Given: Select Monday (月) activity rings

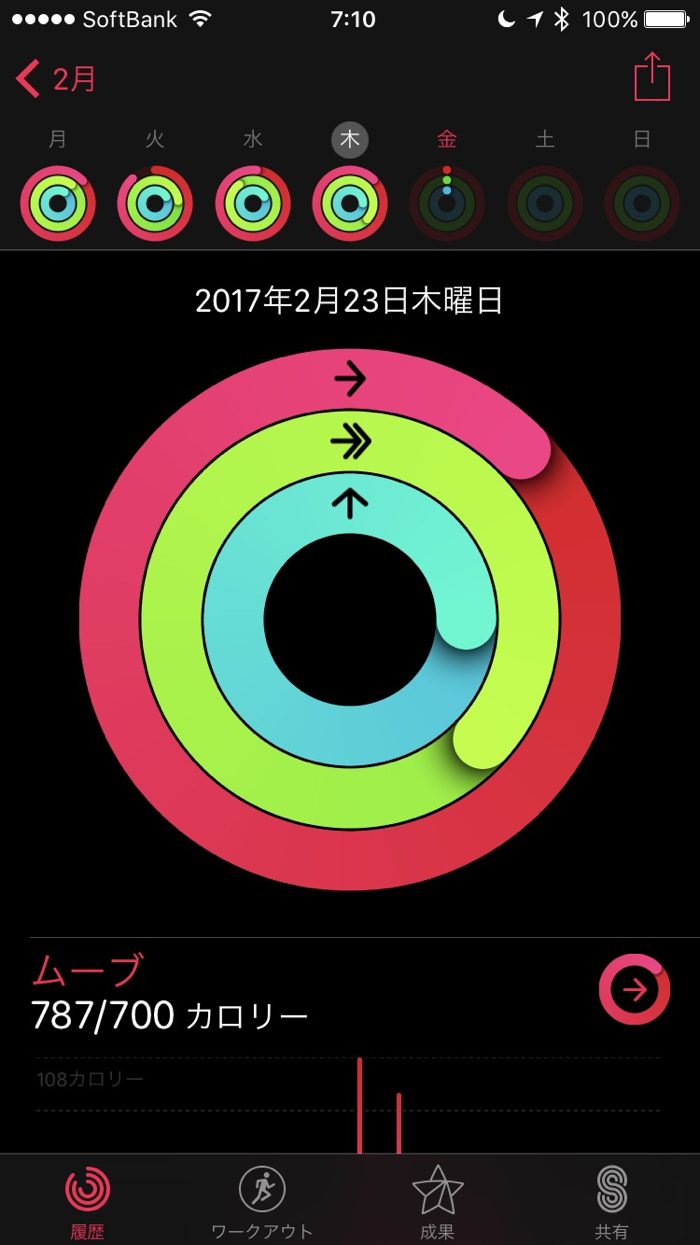Looking at the screenshot, I should (x=58, y=203).
